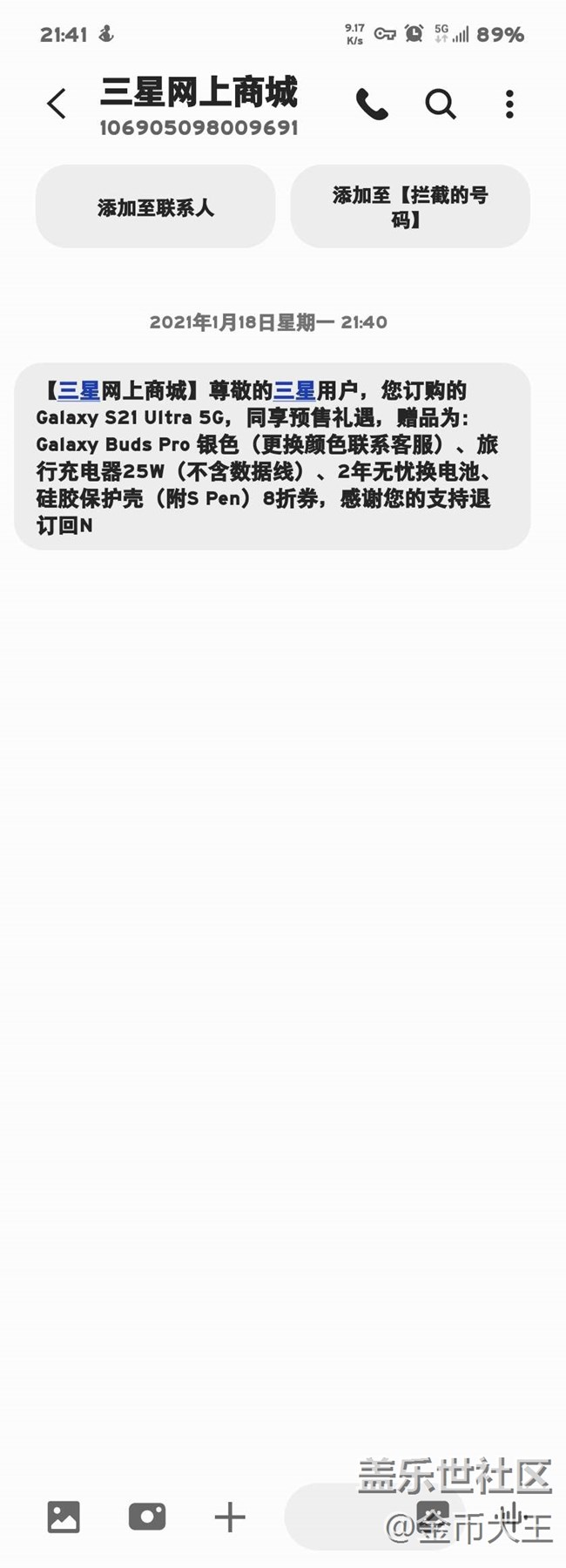The width and height of the screenshot is (566, 1568).
Task: Attach a picture from the gallery
Action: click(x=64, y=1517)
